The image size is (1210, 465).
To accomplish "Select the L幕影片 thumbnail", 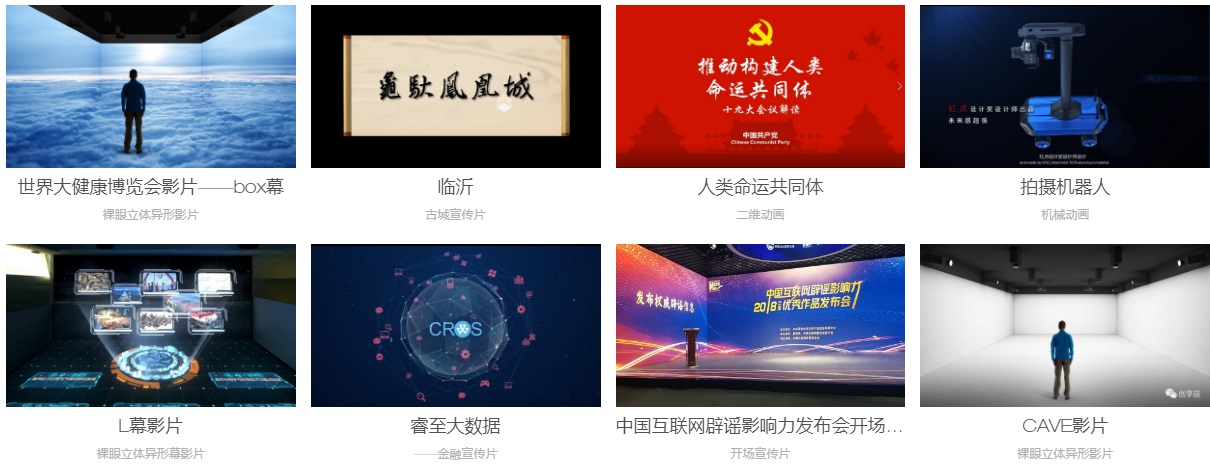I will coord(151,326).
